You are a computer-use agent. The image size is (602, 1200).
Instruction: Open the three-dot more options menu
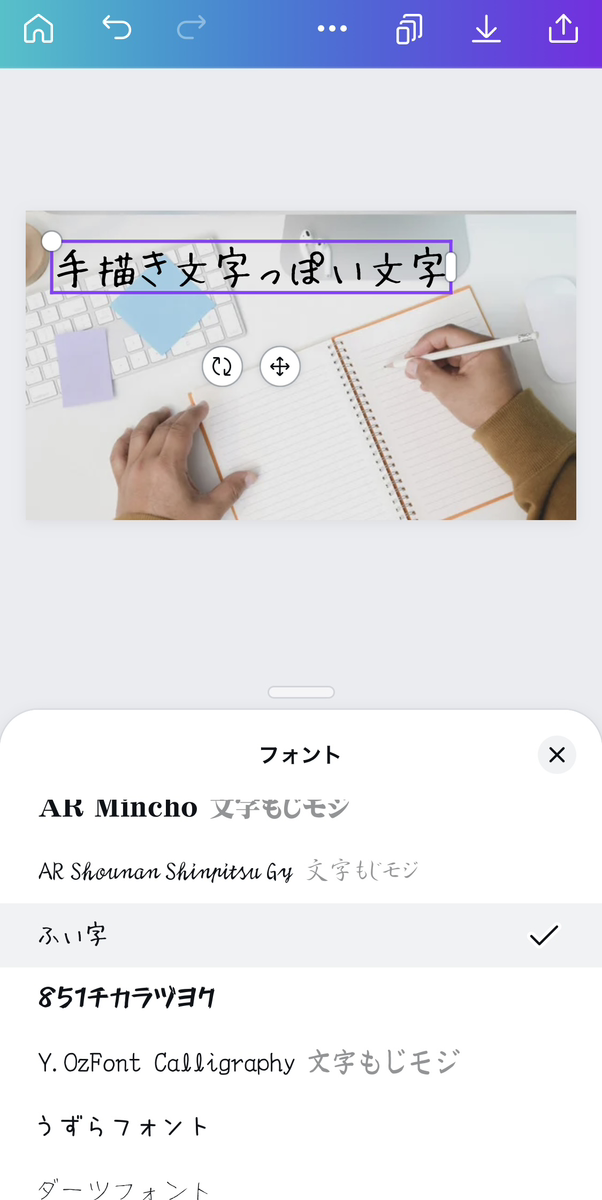tap(332, 30)
